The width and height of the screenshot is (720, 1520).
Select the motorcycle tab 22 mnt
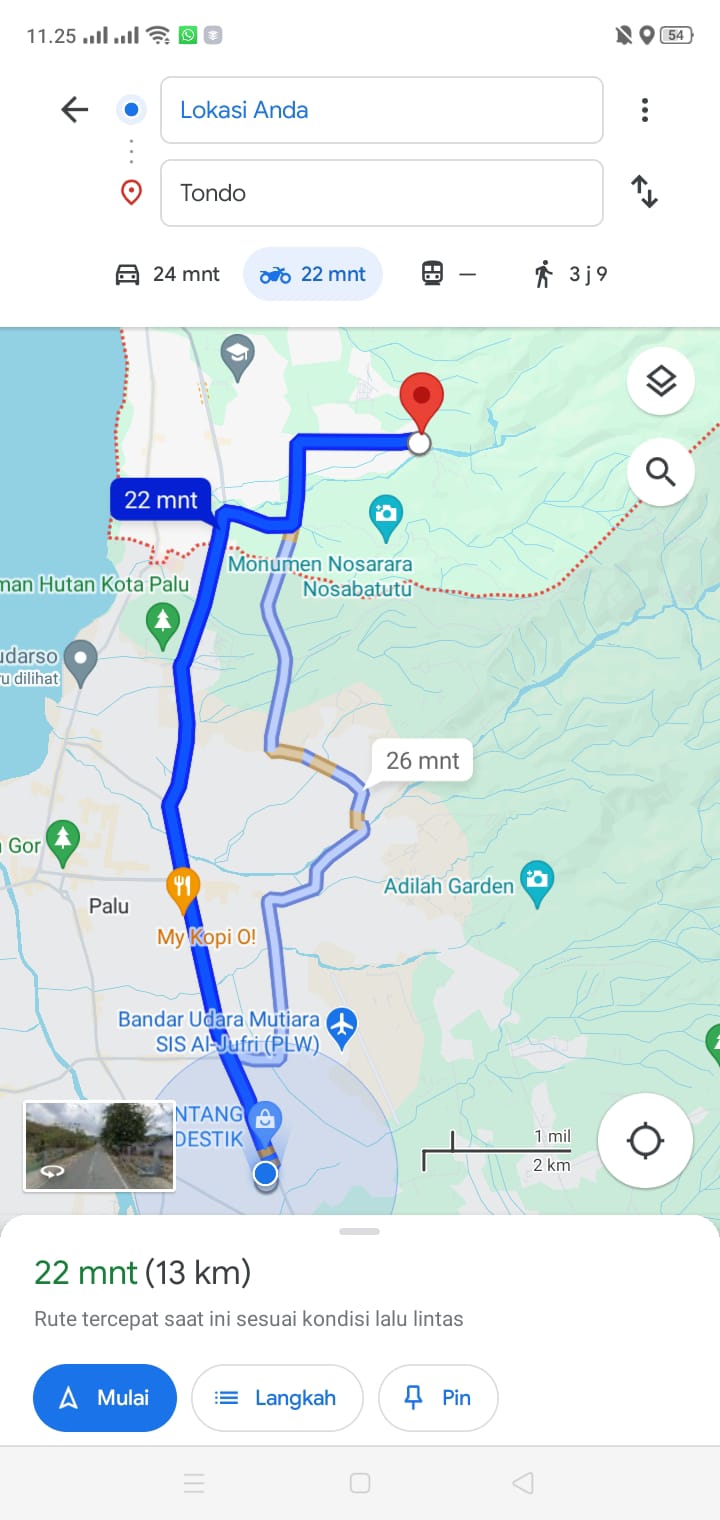[x=313, y=274]
